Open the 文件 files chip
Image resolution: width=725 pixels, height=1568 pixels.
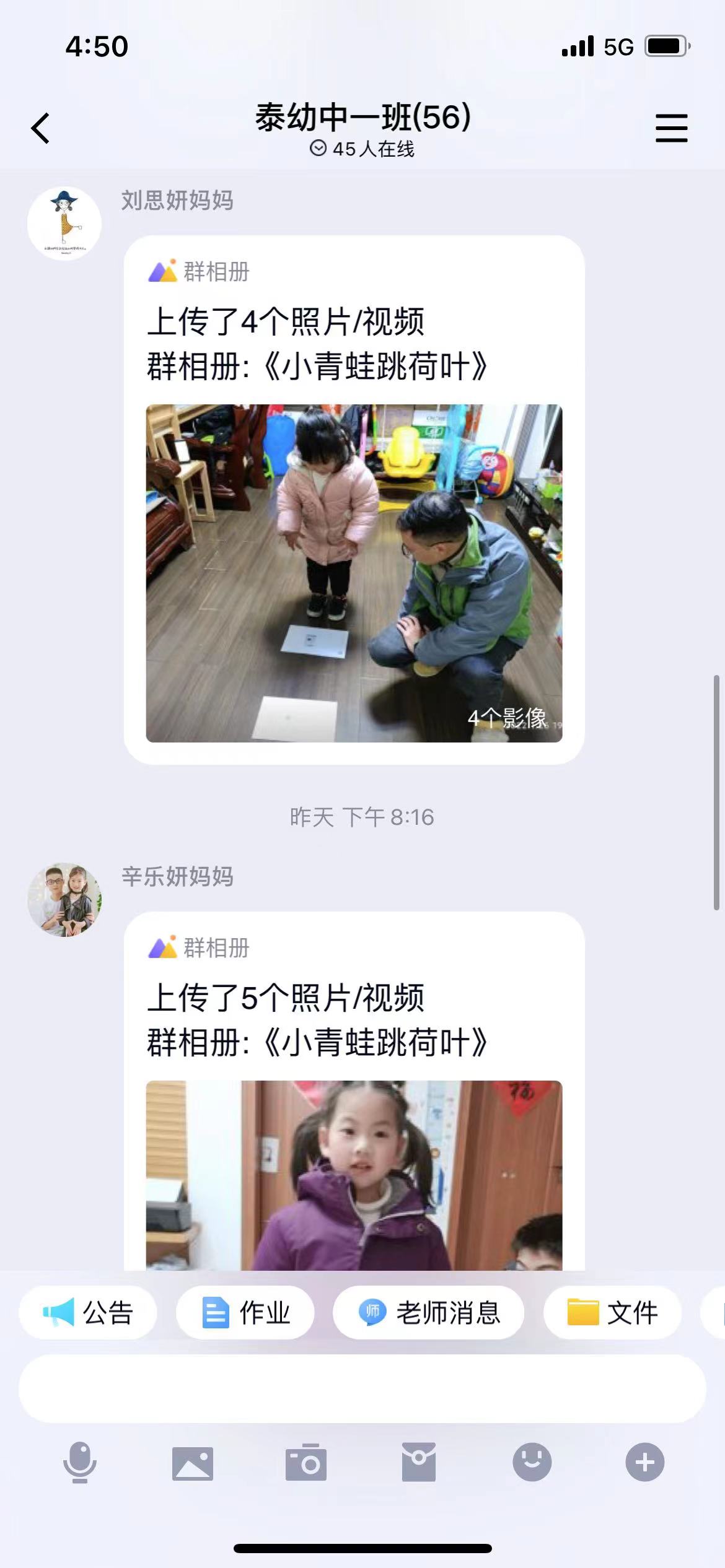tap(612, 1312)
